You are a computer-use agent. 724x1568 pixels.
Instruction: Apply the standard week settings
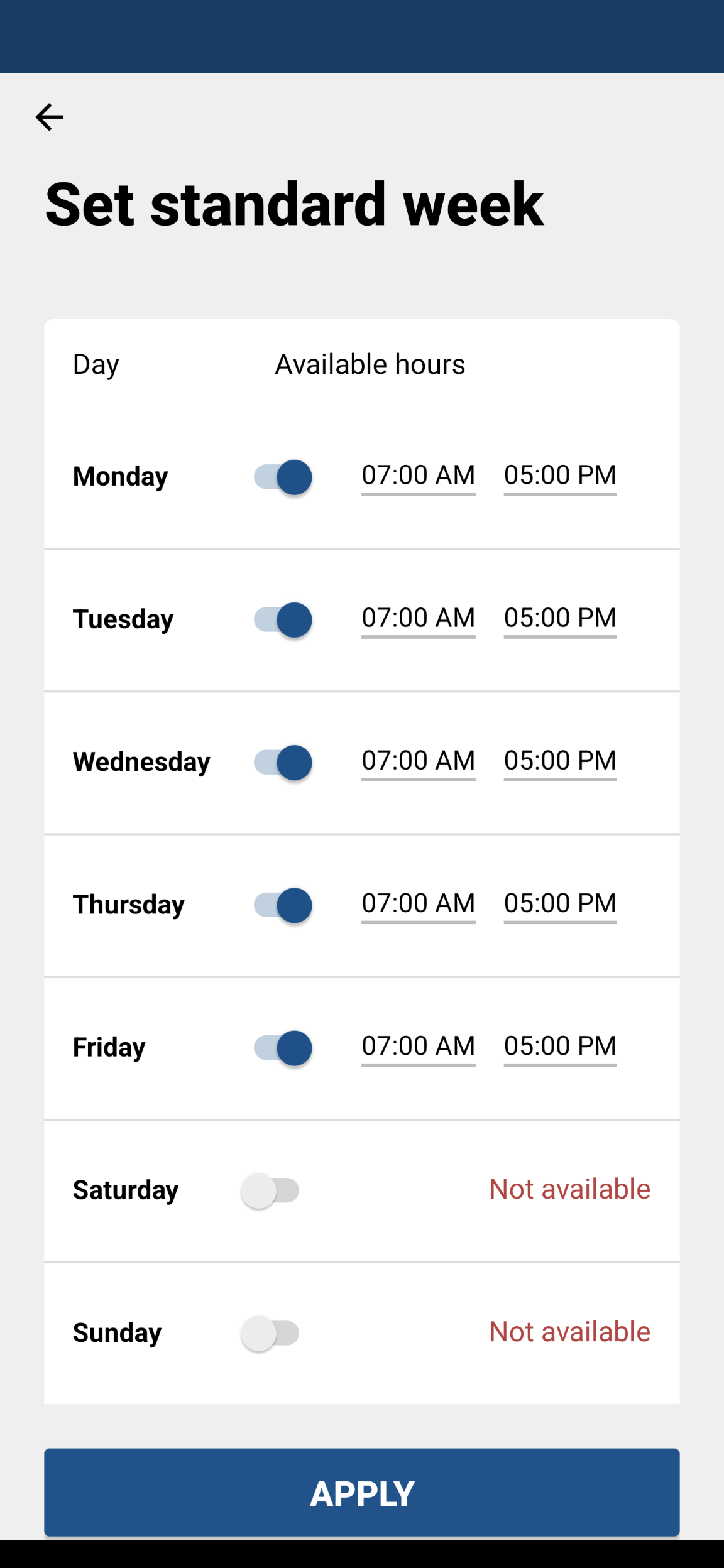pyautogui.click(x=362, y=1493)
